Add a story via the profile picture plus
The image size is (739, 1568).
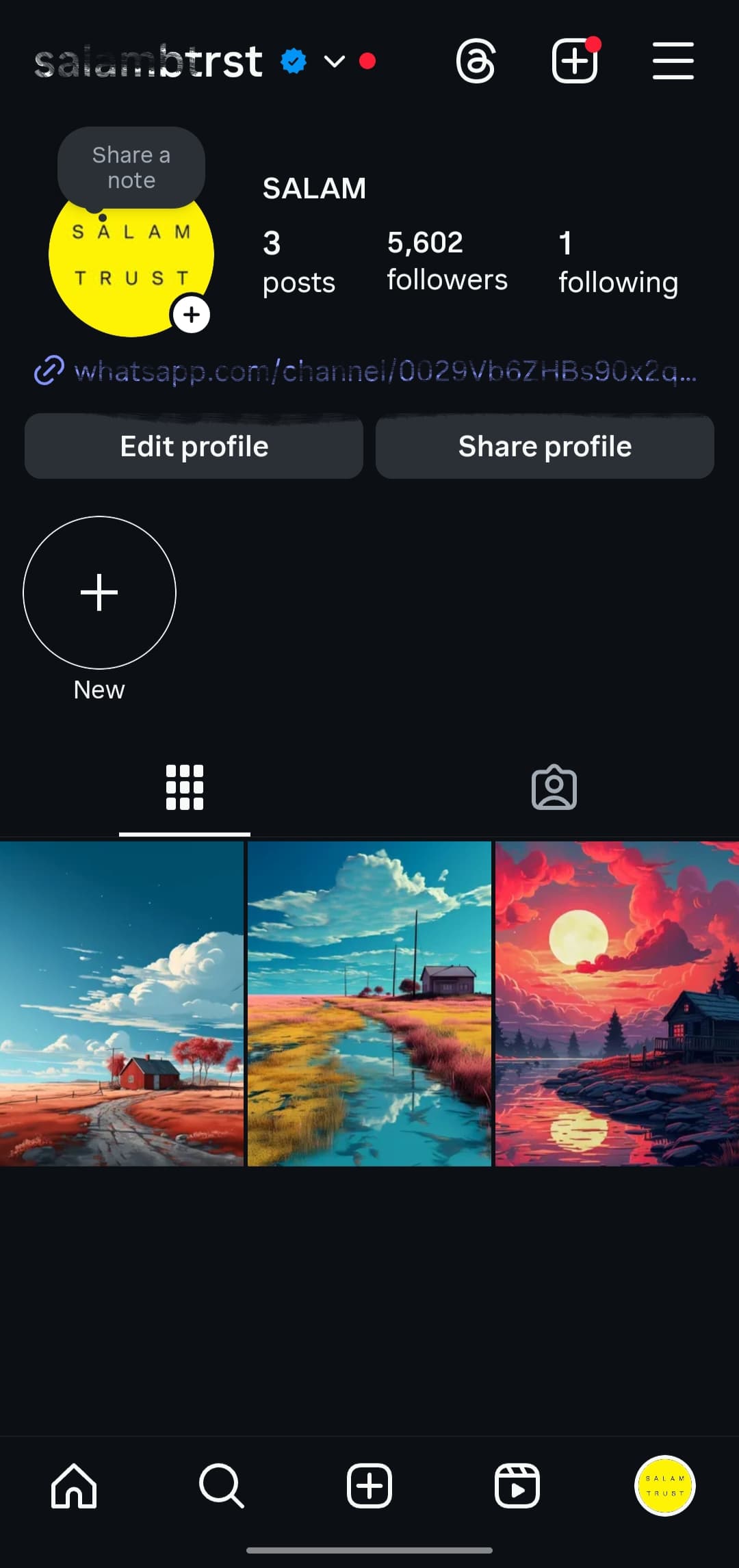pos(192,315)
